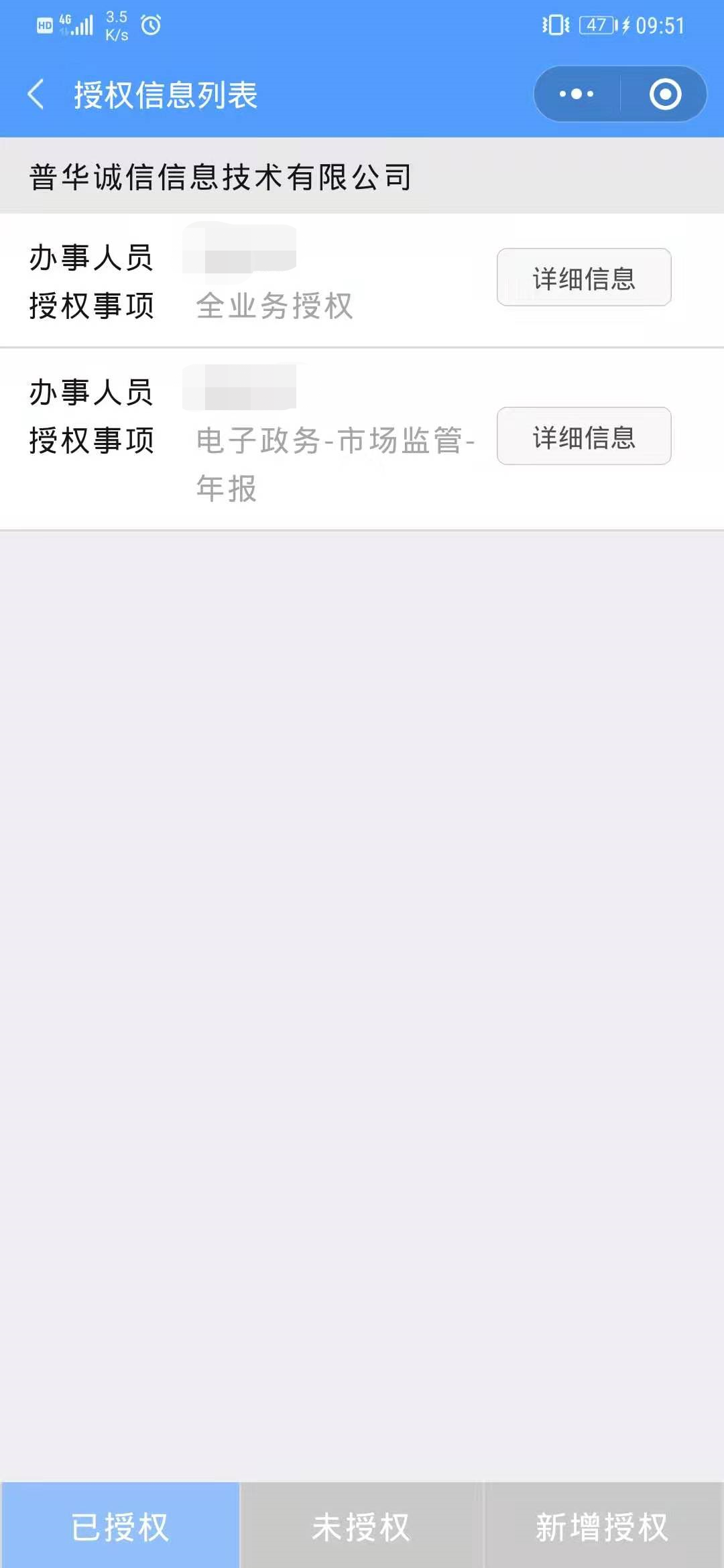Open the mini program more menu
724x1568 pixels.
577,94
